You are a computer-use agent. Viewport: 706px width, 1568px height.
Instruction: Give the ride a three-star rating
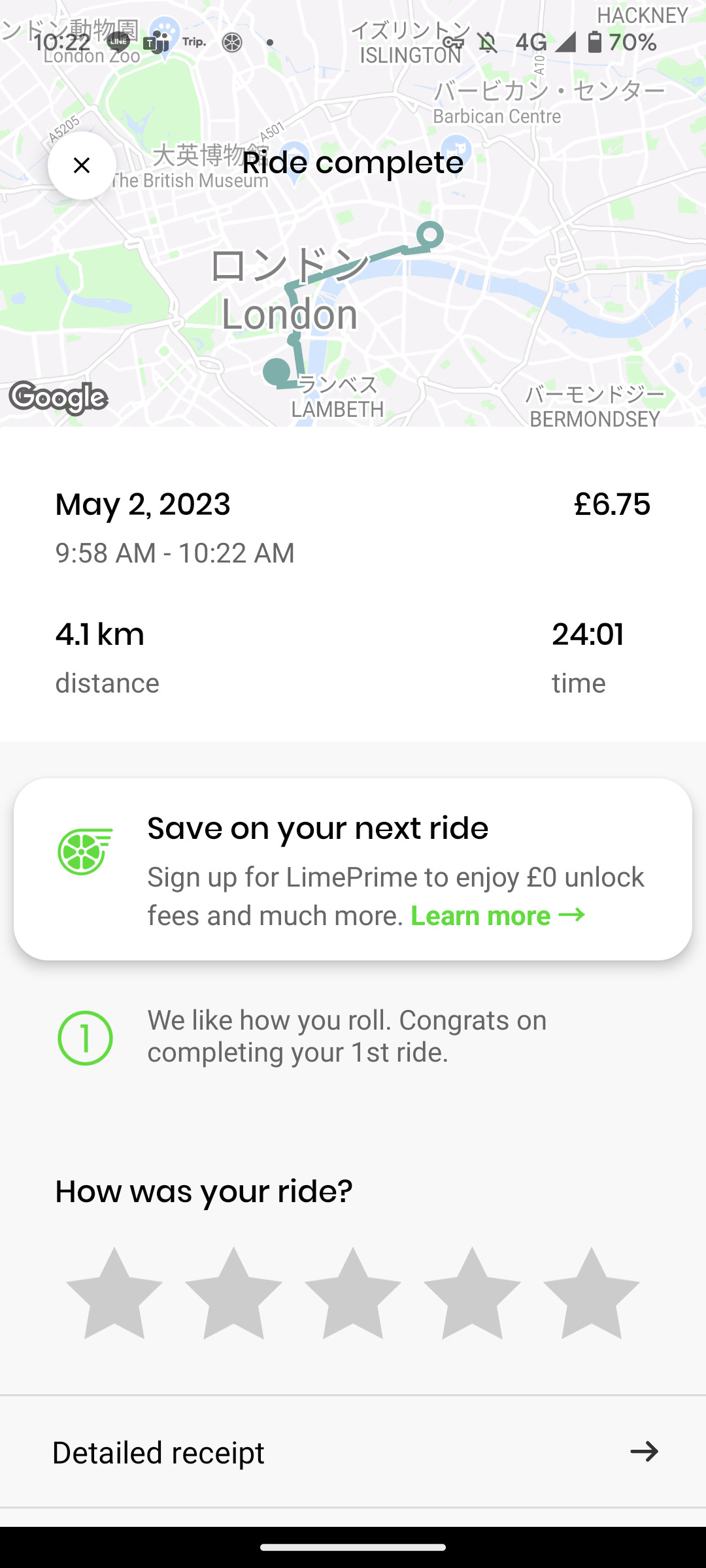tap(353, 1294)
